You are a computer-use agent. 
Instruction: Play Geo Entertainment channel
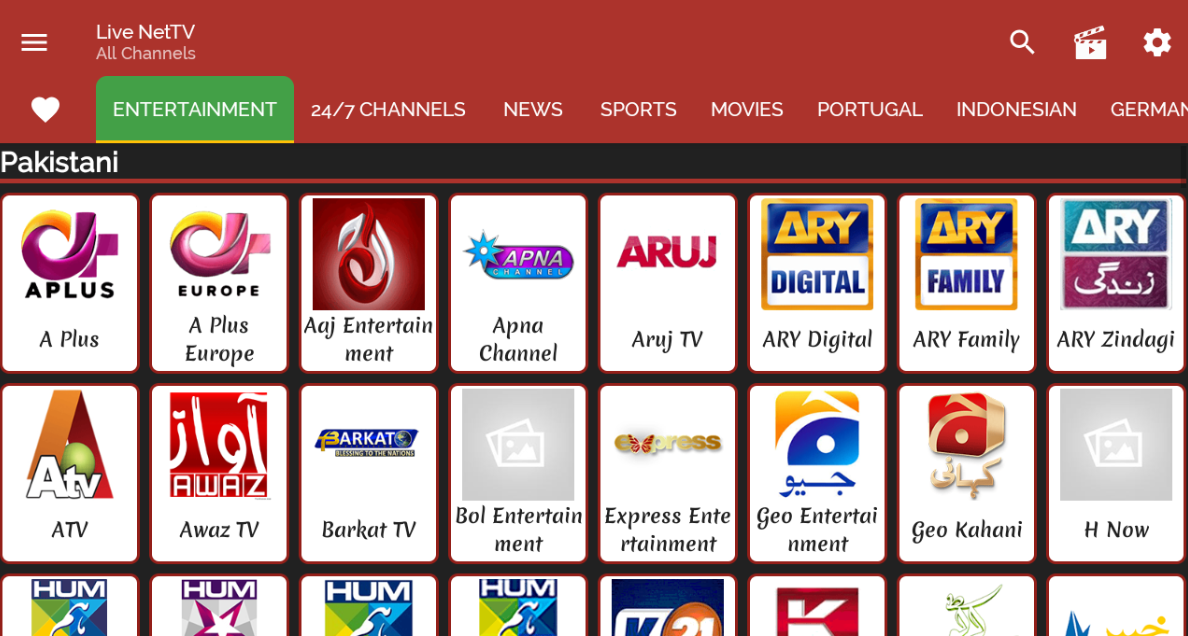(x=817, y=473)
